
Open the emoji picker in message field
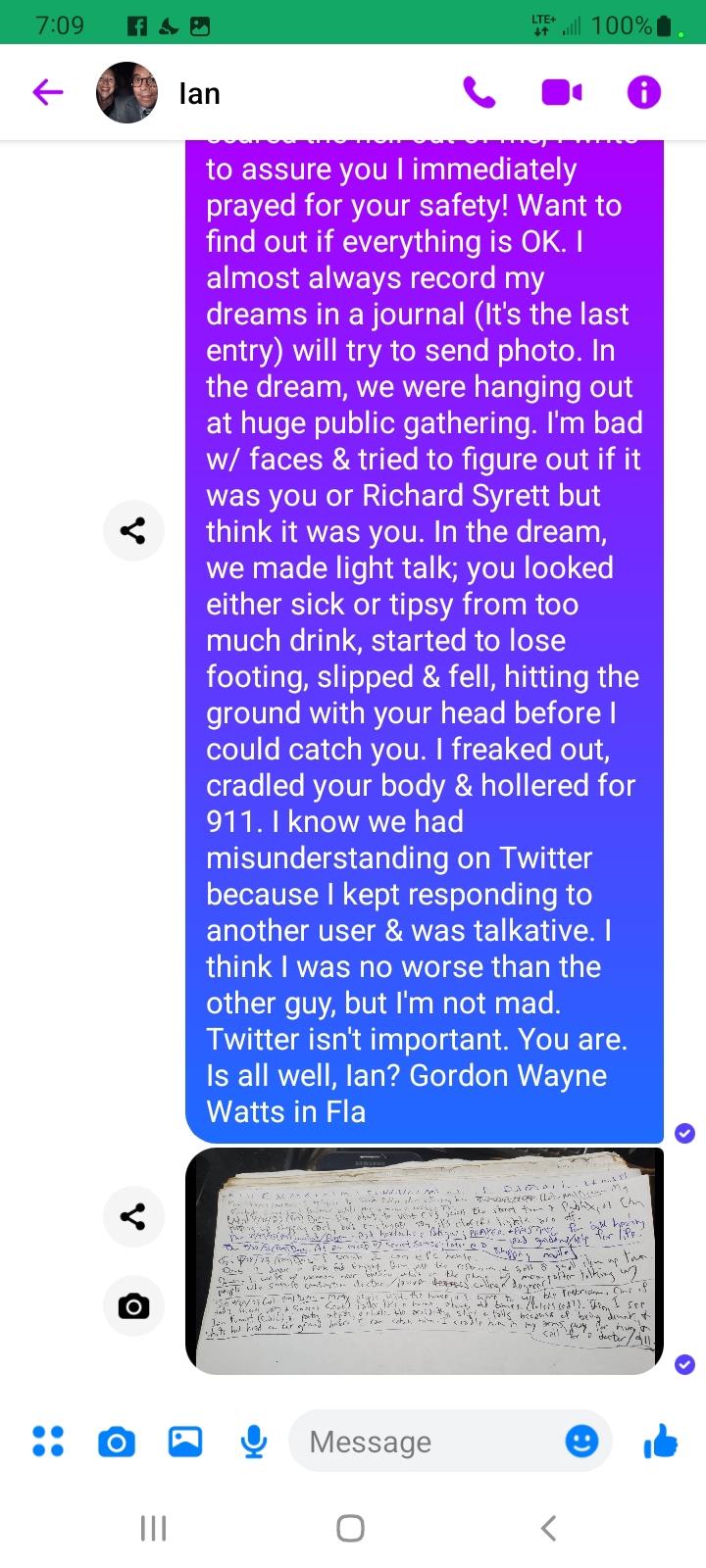[581, 1441]
